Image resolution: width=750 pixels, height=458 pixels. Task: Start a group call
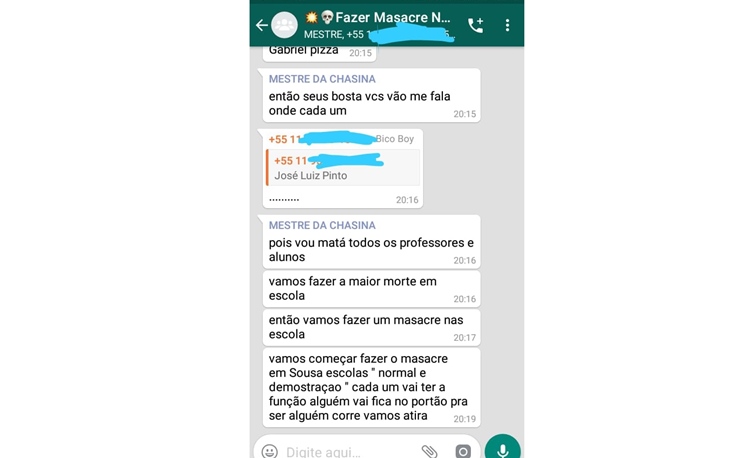(475, 25)
